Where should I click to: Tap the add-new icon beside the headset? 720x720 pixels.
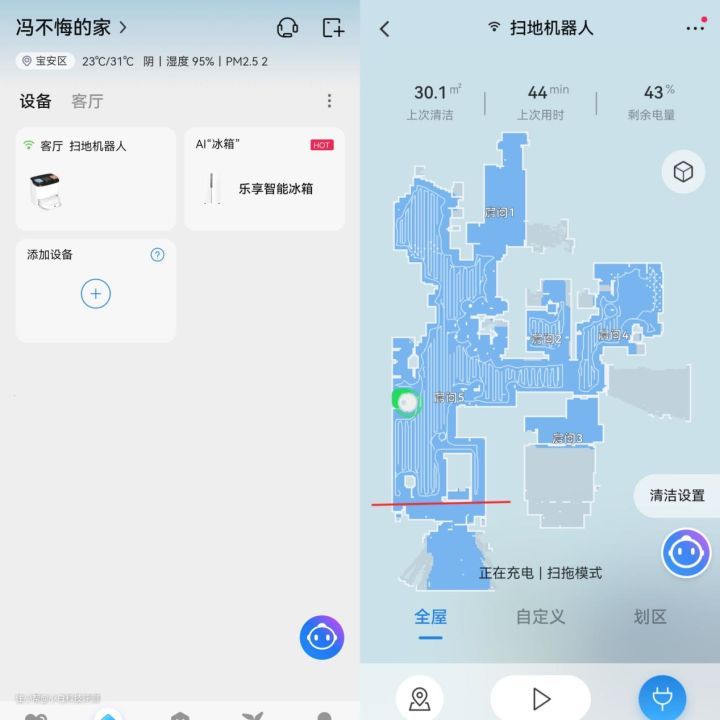coord(333,28)
